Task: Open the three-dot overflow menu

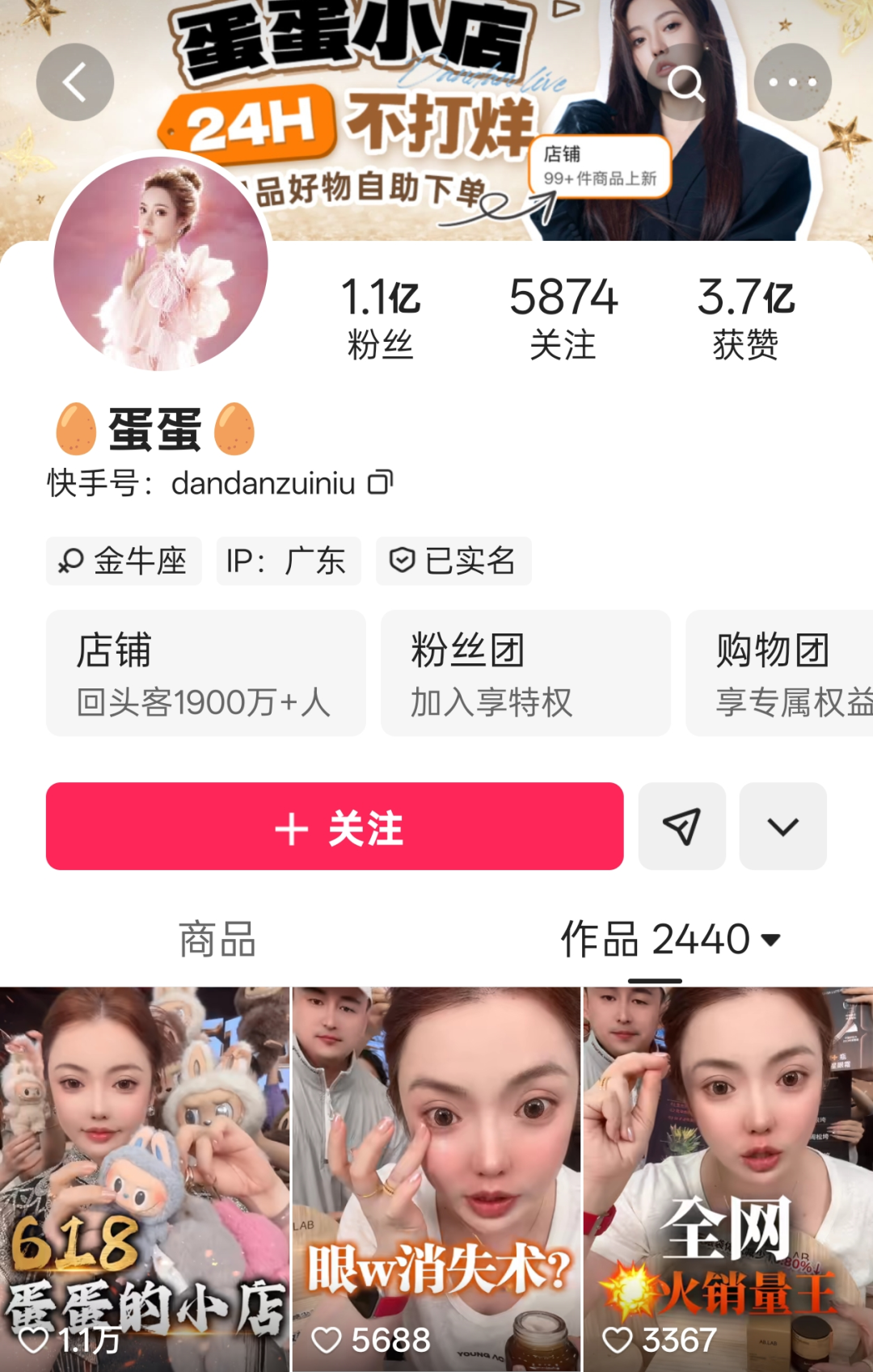Action: tap(792, 82)
